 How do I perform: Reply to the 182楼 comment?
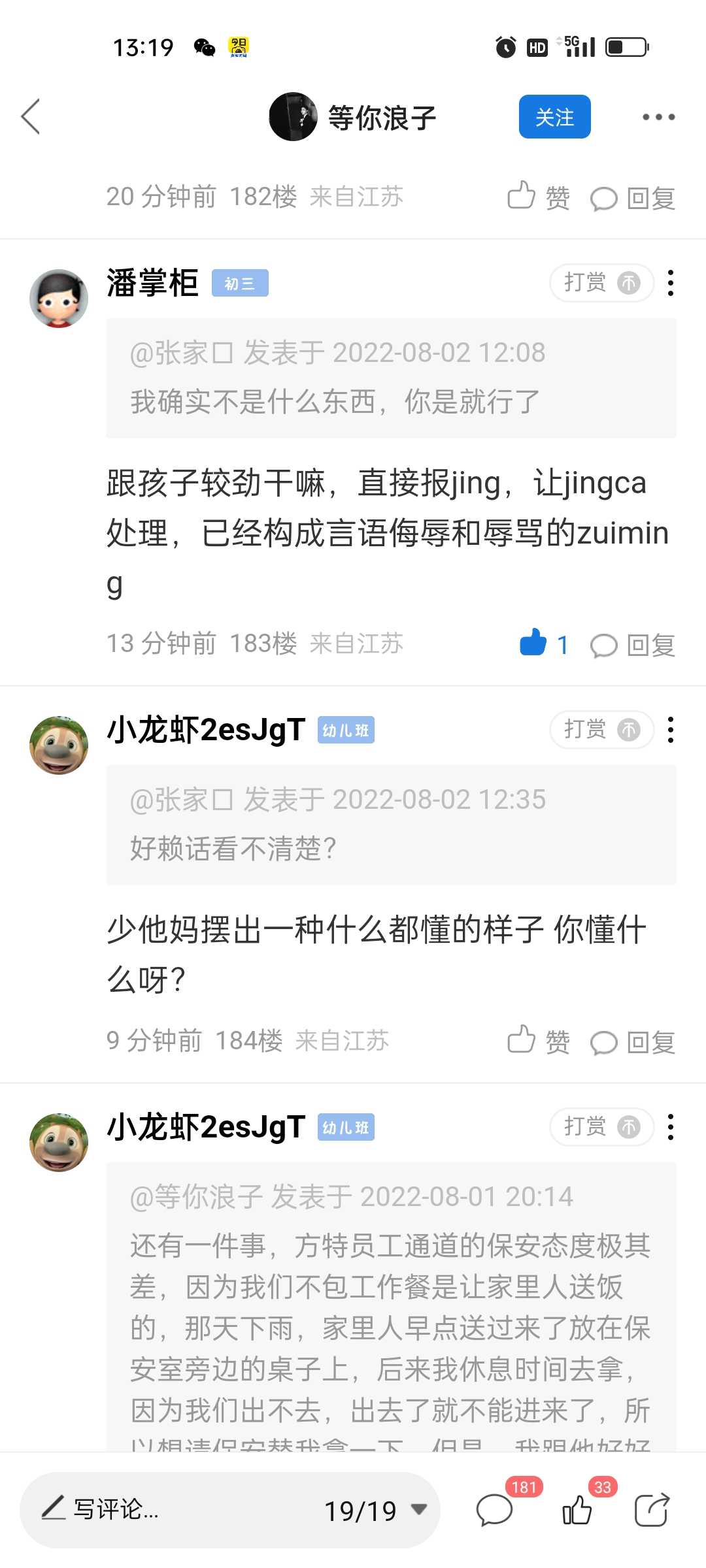pyautogui.click(x=632, y=198)
